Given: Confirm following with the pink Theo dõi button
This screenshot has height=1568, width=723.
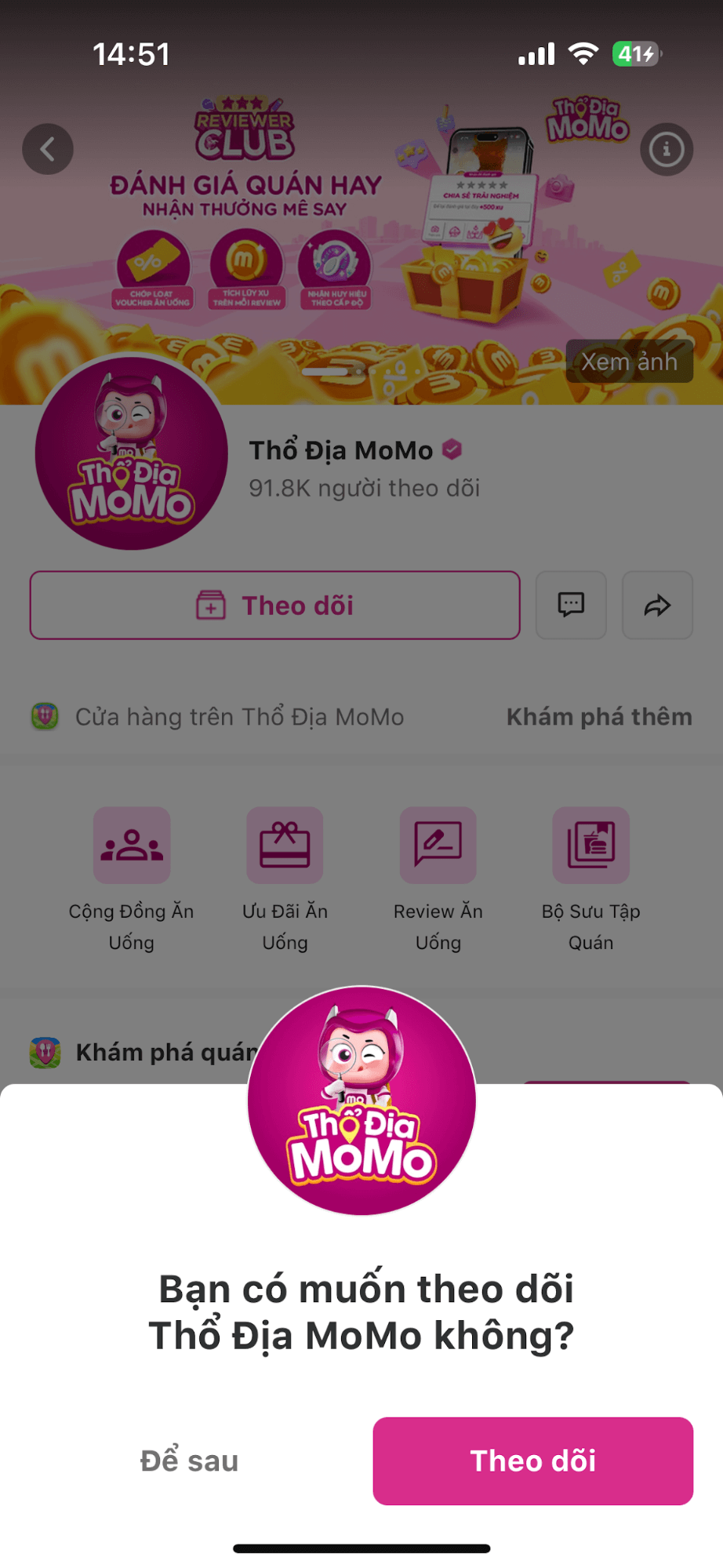Looking at the screenshot, I should [x=532, y=1461].
